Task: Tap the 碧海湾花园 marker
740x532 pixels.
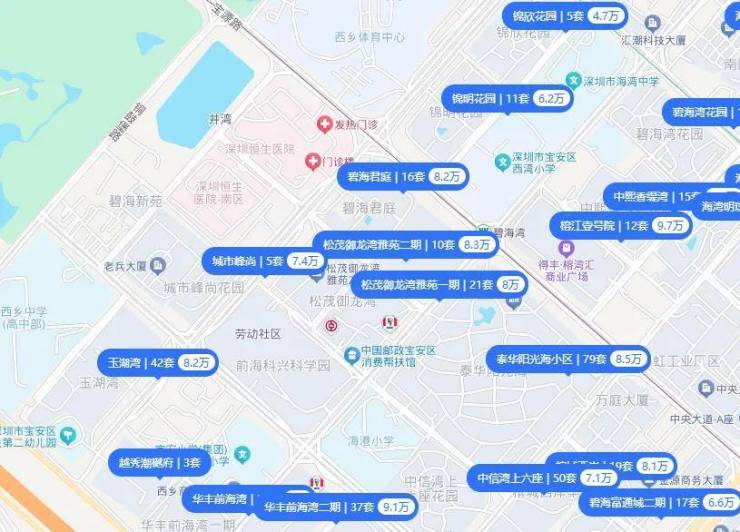Action: coord(700,112)
